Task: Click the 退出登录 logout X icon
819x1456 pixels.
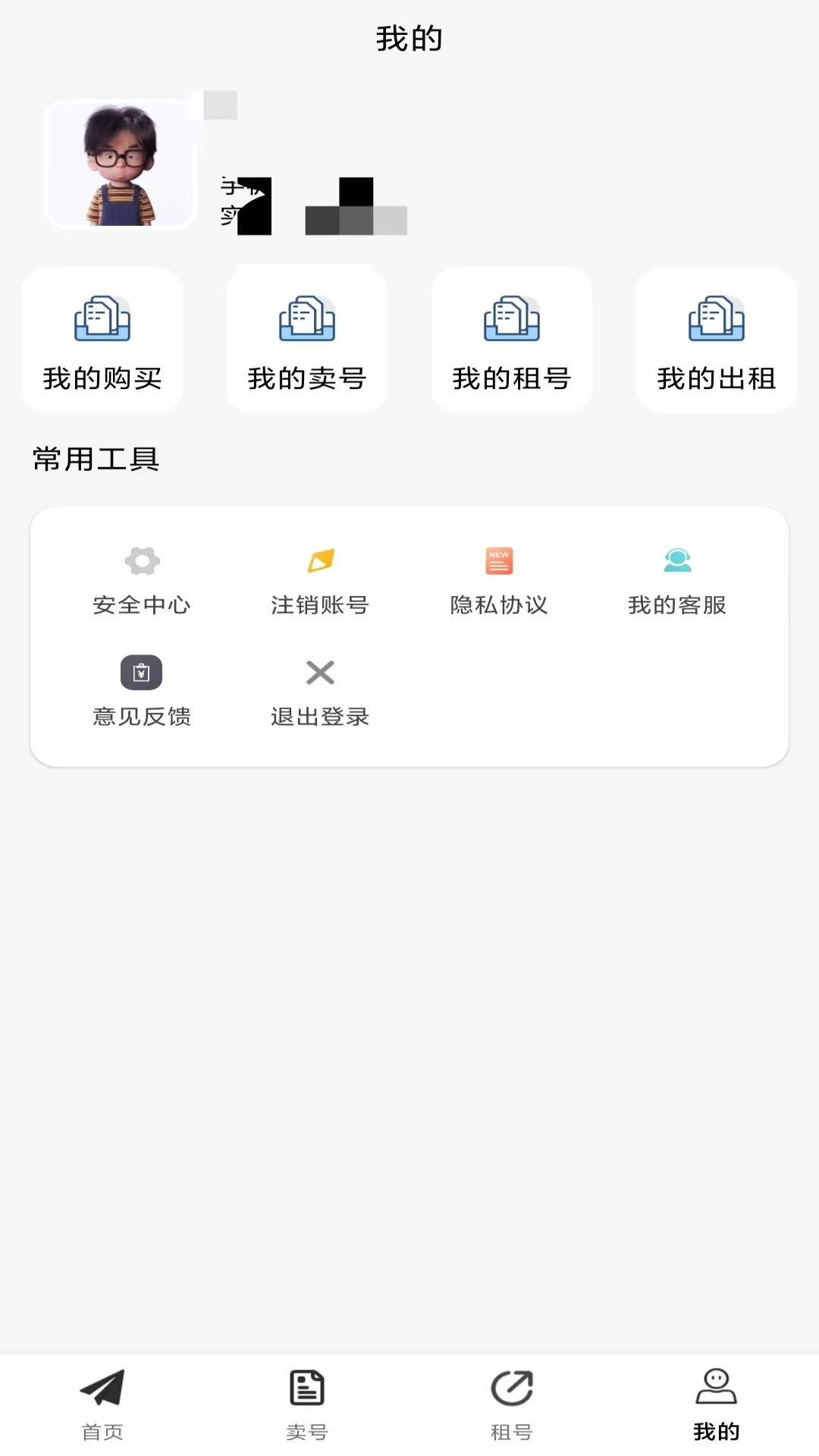Action: 320,673
